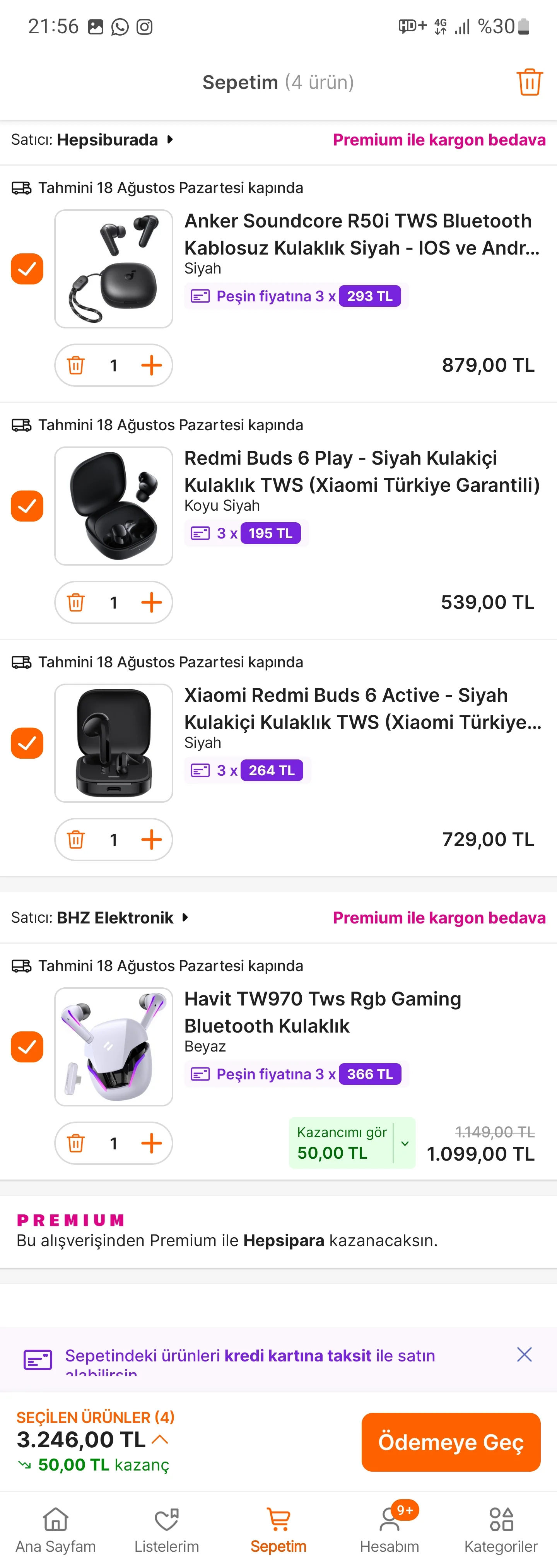The image size is (557, 1568).
Task: Open the Havit TW970 product image
Action: pyautogui.click(x=114, y=1046)
